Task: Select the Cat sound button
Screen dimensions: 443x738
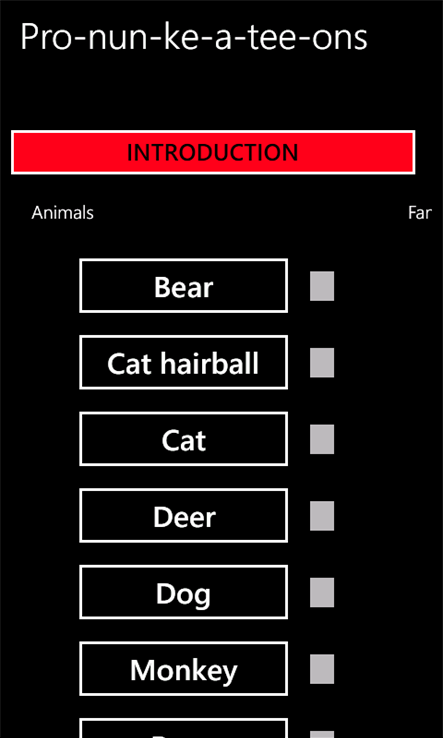Action: coord(184,439)
